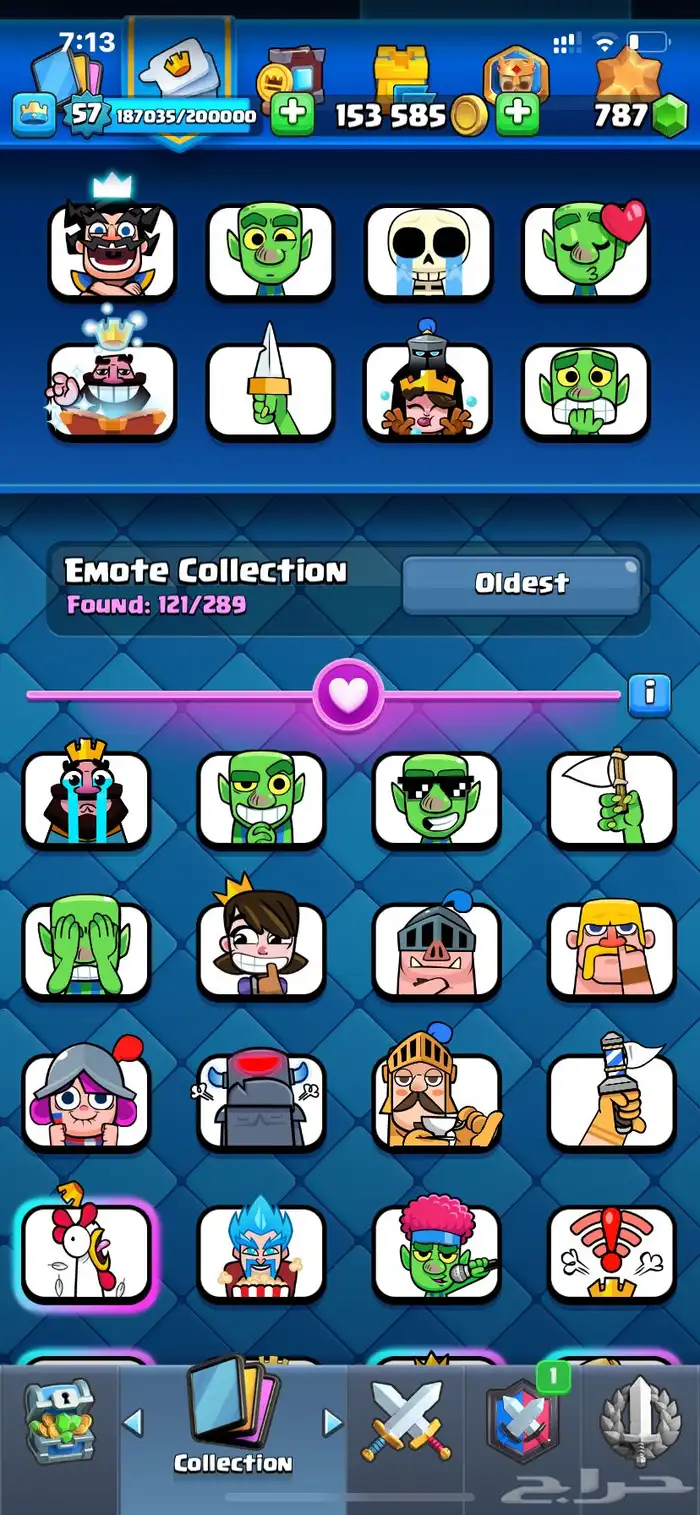Tap the white chicken emote

(x=86, y=1253)
